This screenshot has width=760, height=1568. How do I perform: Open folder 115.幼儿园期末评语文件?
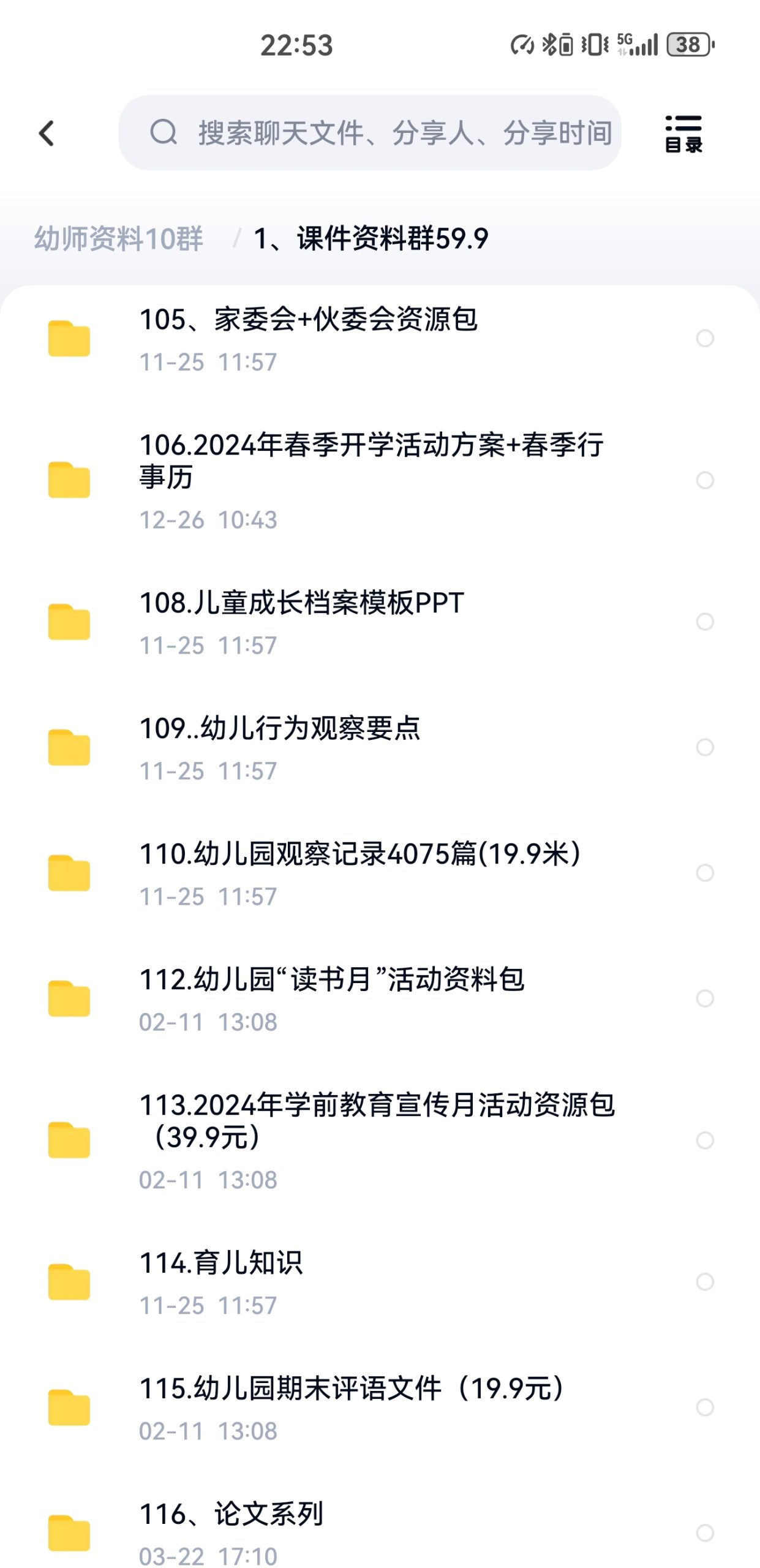tap(352, 1407)
